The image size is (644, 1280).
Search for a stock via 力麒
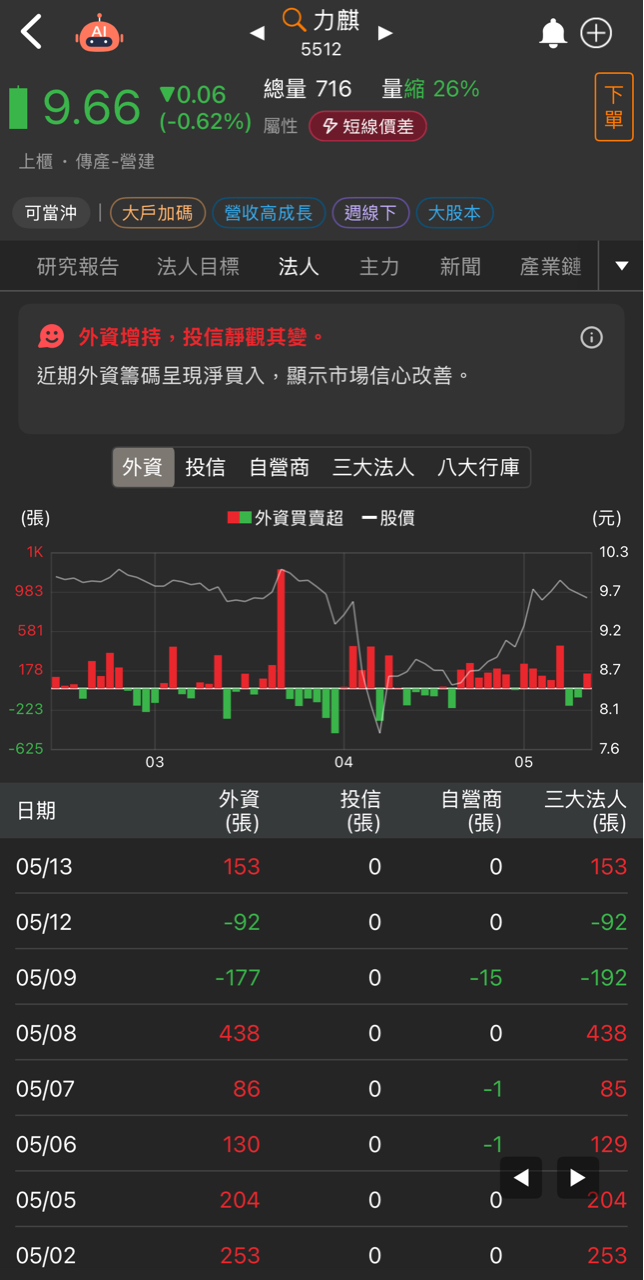321,21
